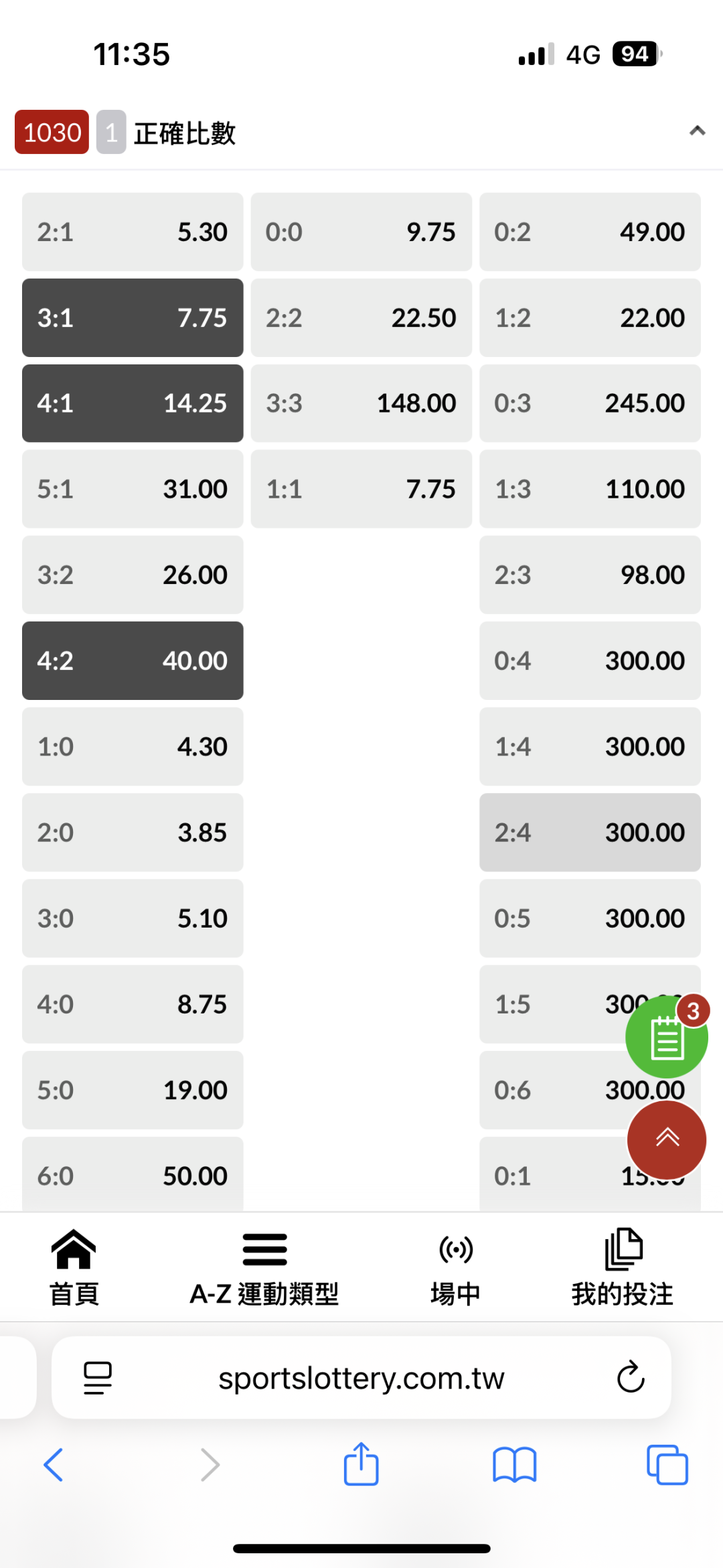The image size is (723, 1568).
Task: Collapse the 正確比數 section
Action: pyautogui.click(x=697, y=131)
